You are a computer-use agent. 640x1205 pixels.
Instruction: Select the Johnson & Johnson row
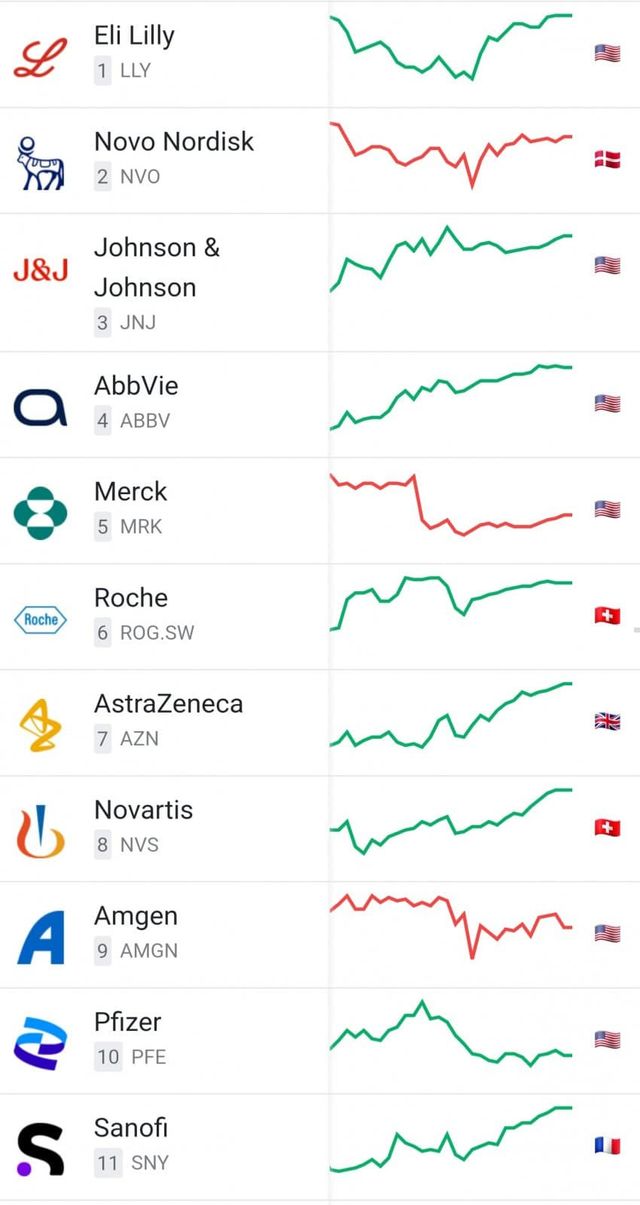(320, 282)
